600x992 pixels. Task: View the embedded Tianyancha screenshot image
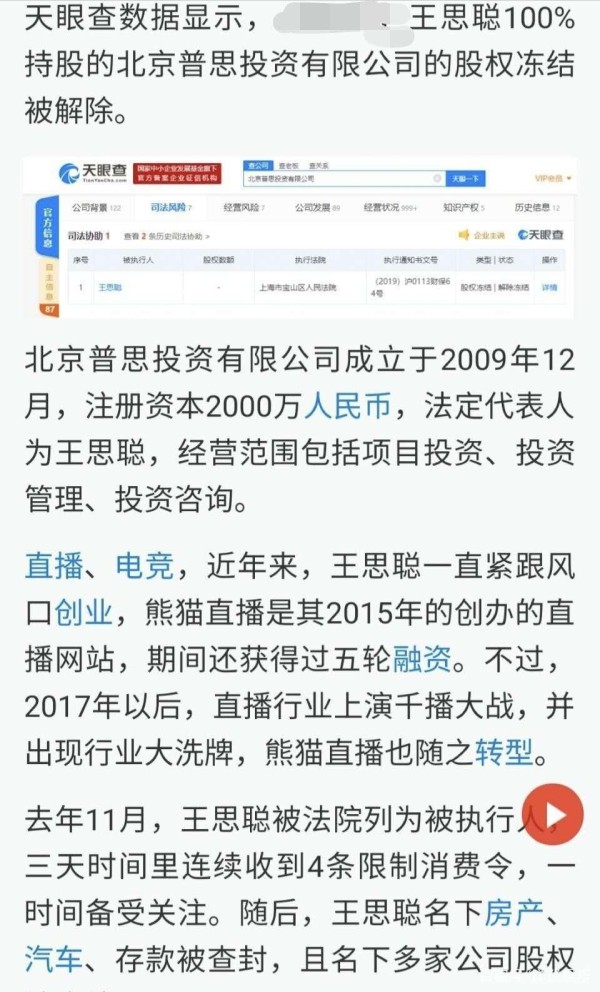pos(299,238)
